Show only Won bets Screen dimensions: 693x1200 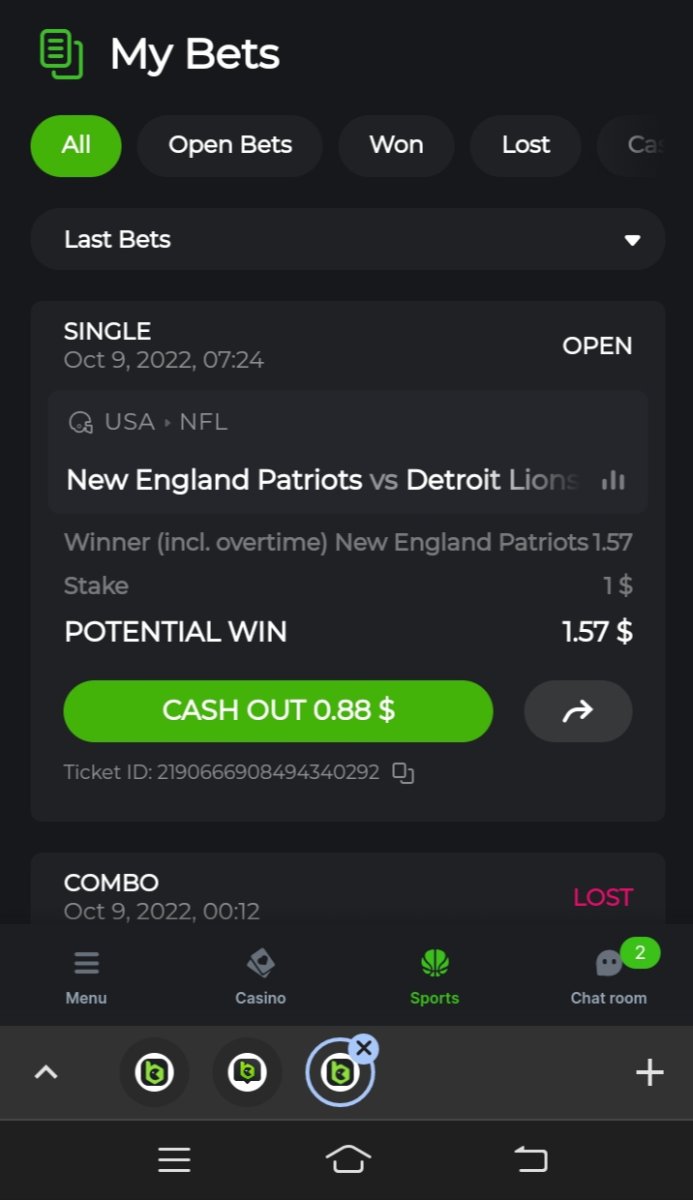pyautogui.click(x=396, y=146)
